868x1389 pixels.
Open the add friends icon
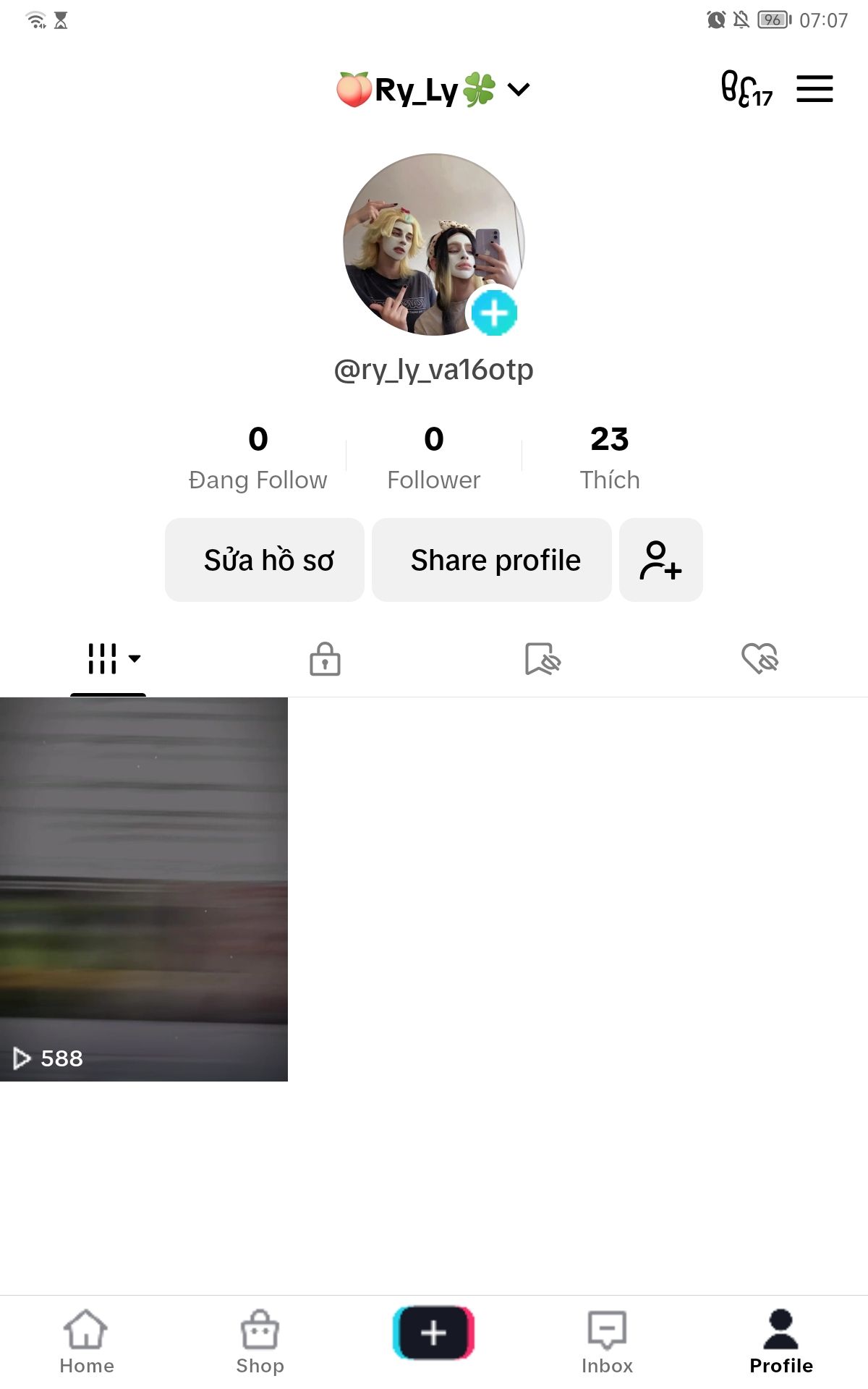coord(660,560)
